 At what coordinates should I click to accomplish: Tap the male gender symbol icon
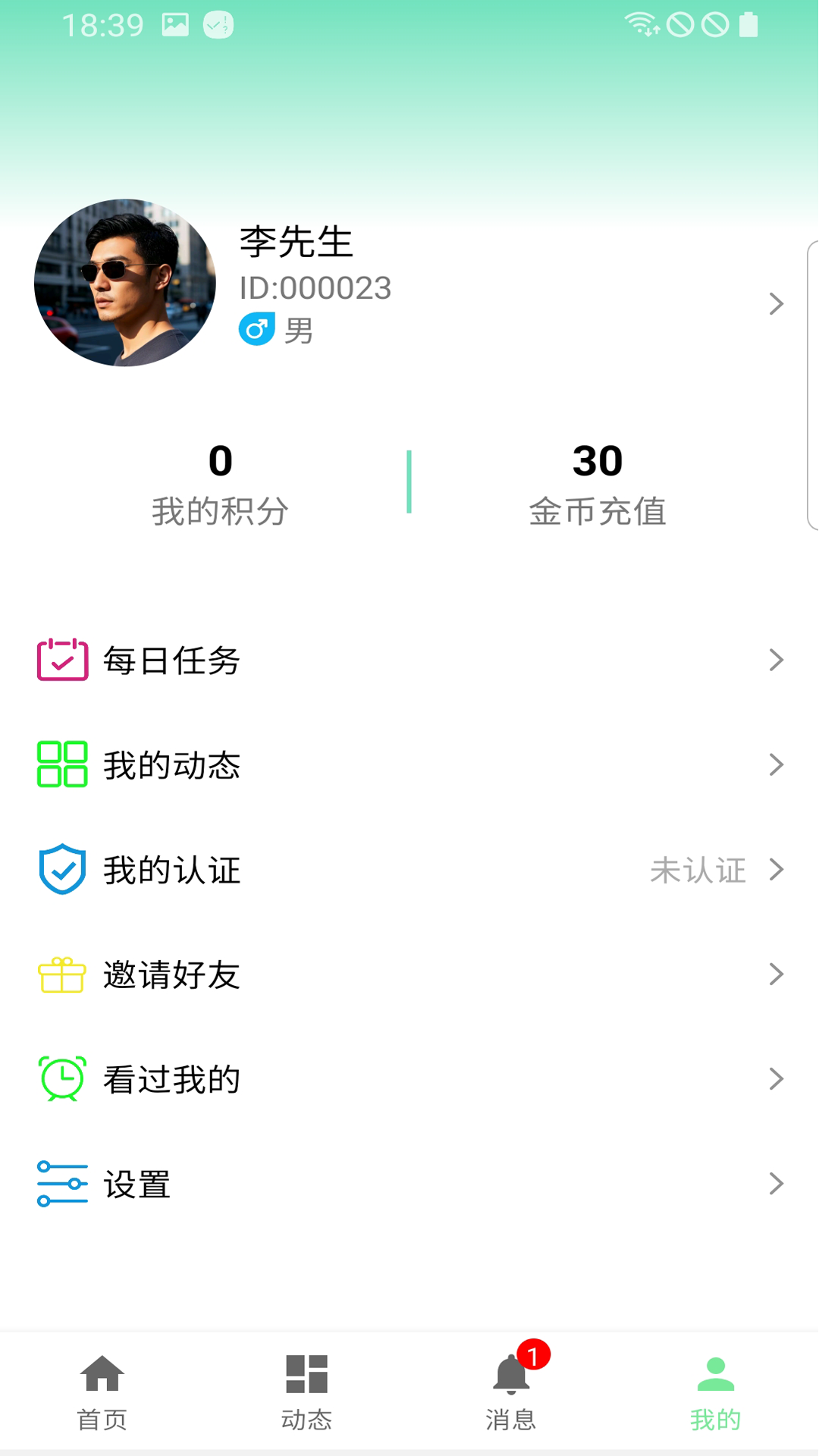[x=256, y=329]
